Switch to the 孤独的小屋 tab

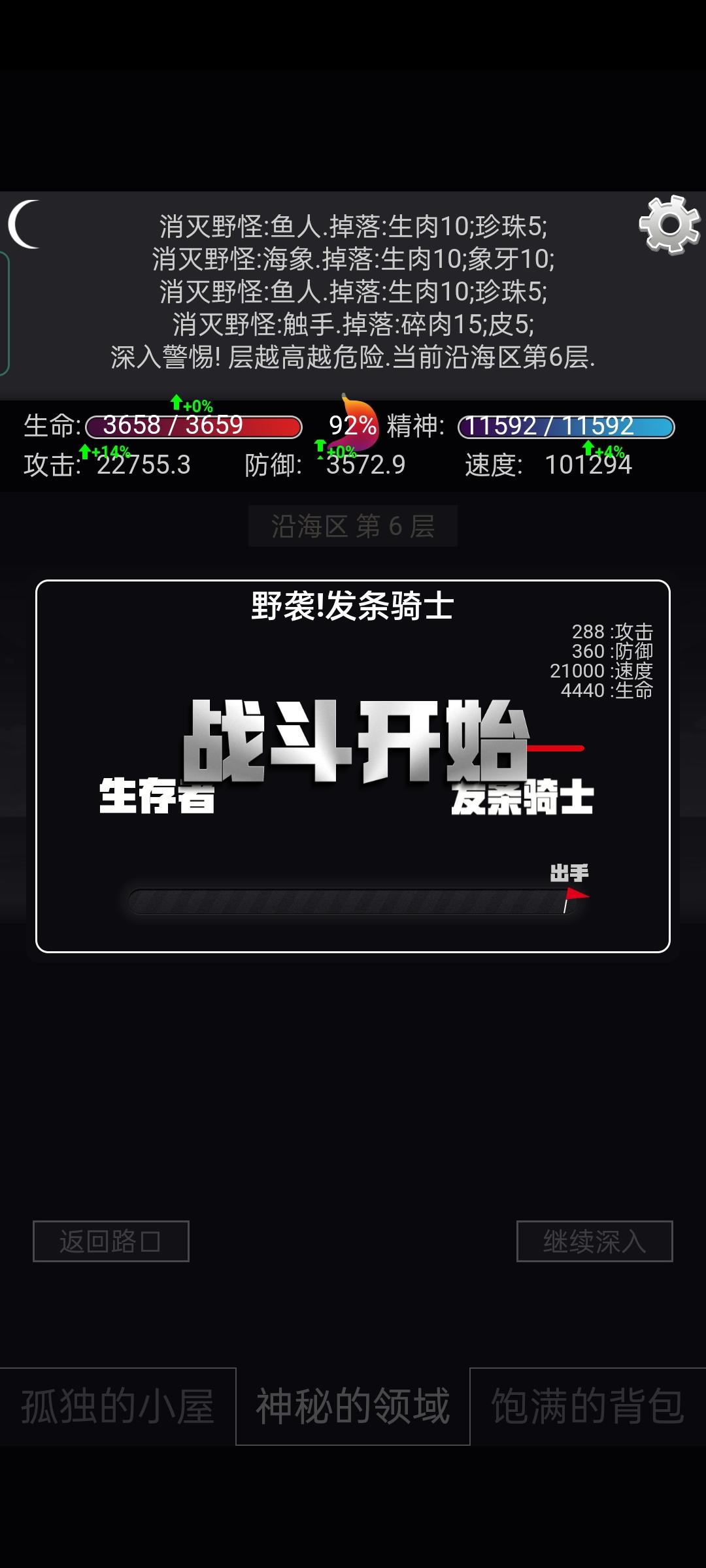click(x=118, y=1406)
